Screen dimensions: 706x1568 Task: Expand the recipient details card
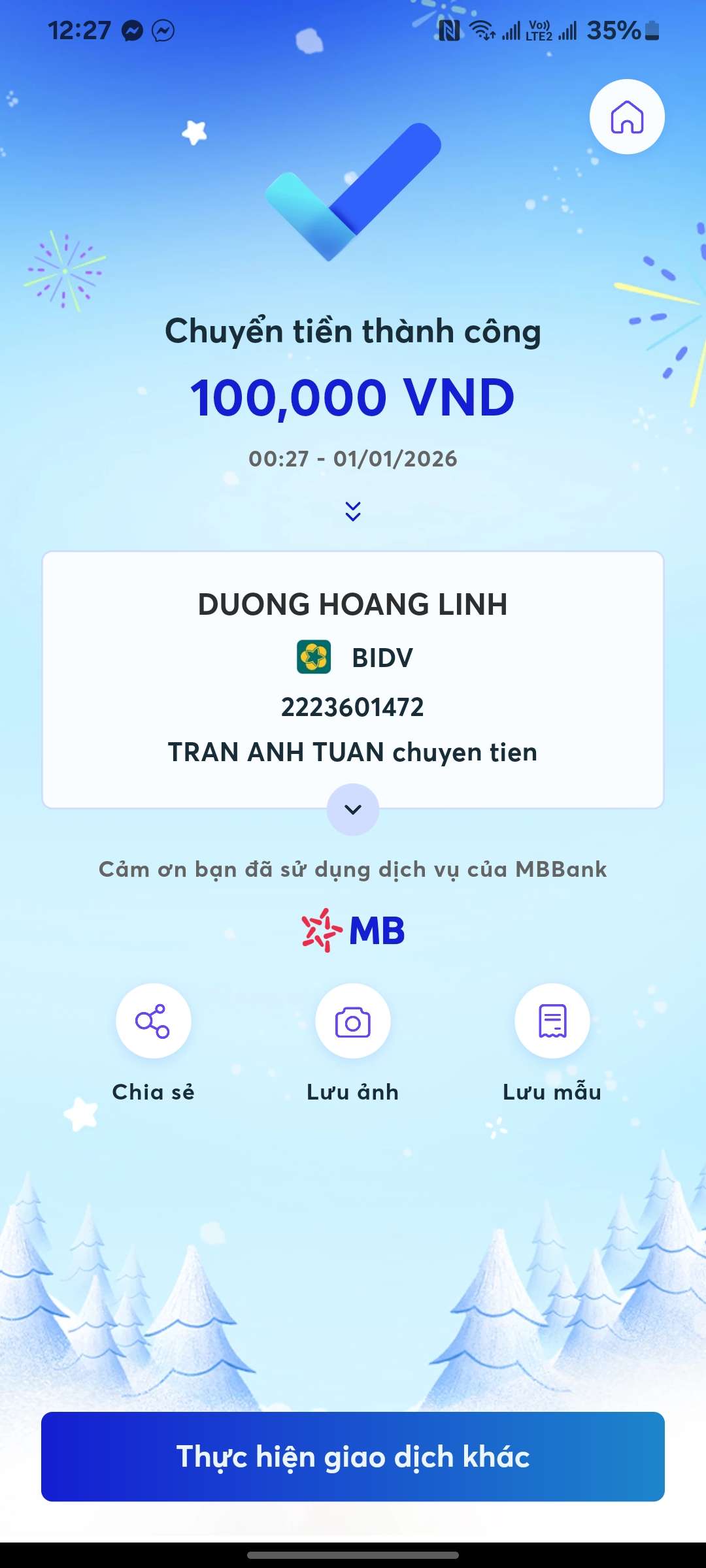[353, 809]
